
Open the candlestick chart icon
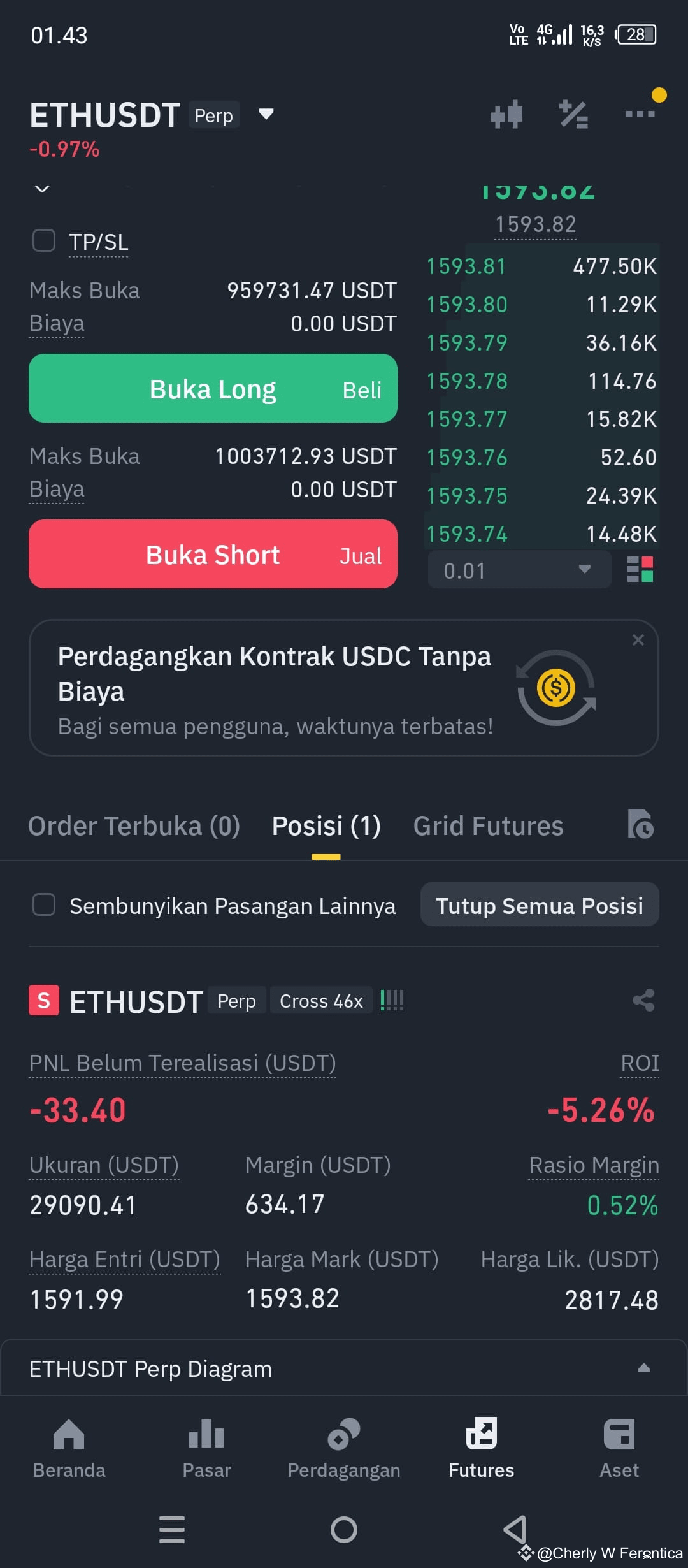coord(506,115)
